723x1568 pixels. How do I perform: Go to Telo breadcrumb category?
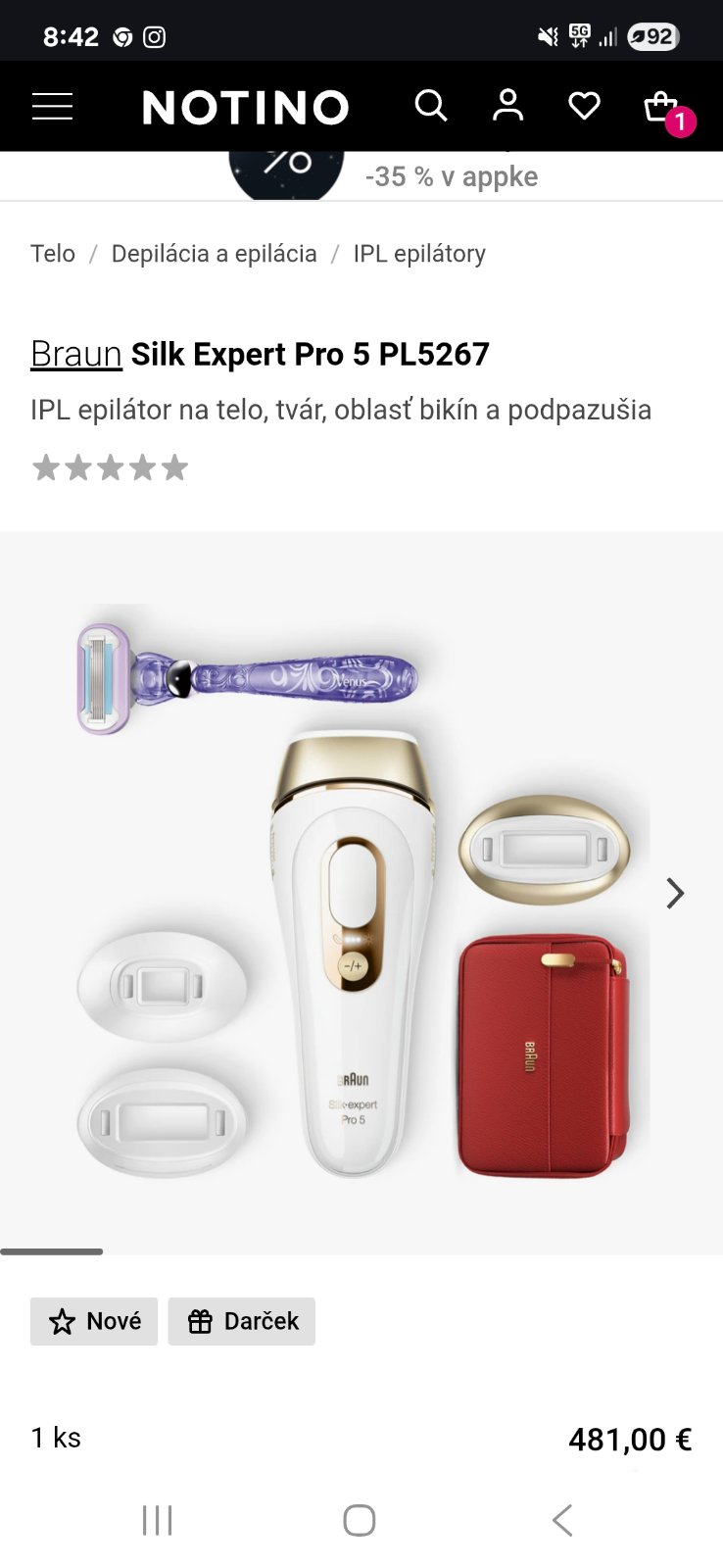click(x=53, y=254)
